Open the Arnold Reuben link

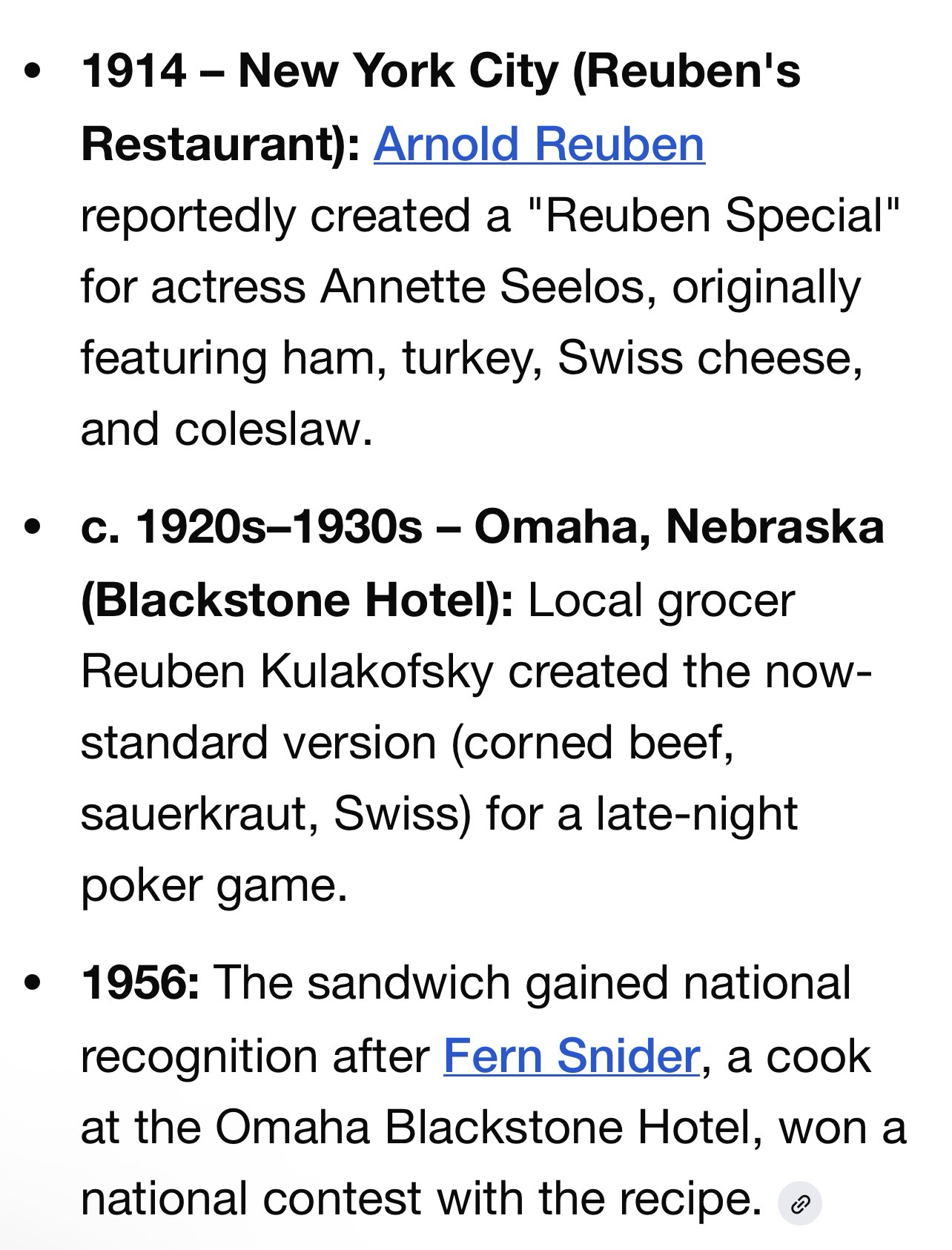tap(539, 143)
